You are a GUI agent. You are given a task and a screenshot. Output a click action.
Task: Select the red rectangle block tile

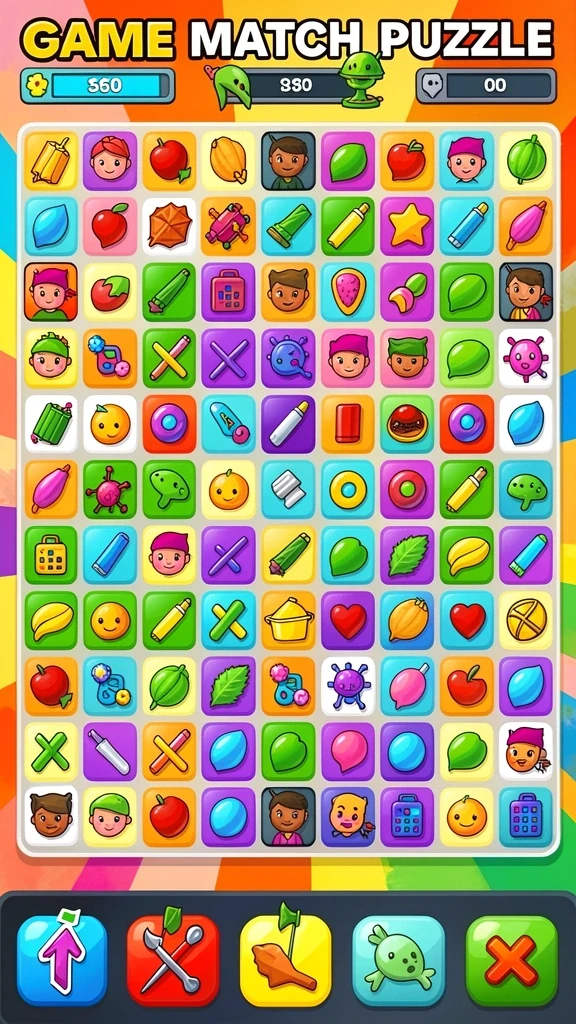(347, 423)
